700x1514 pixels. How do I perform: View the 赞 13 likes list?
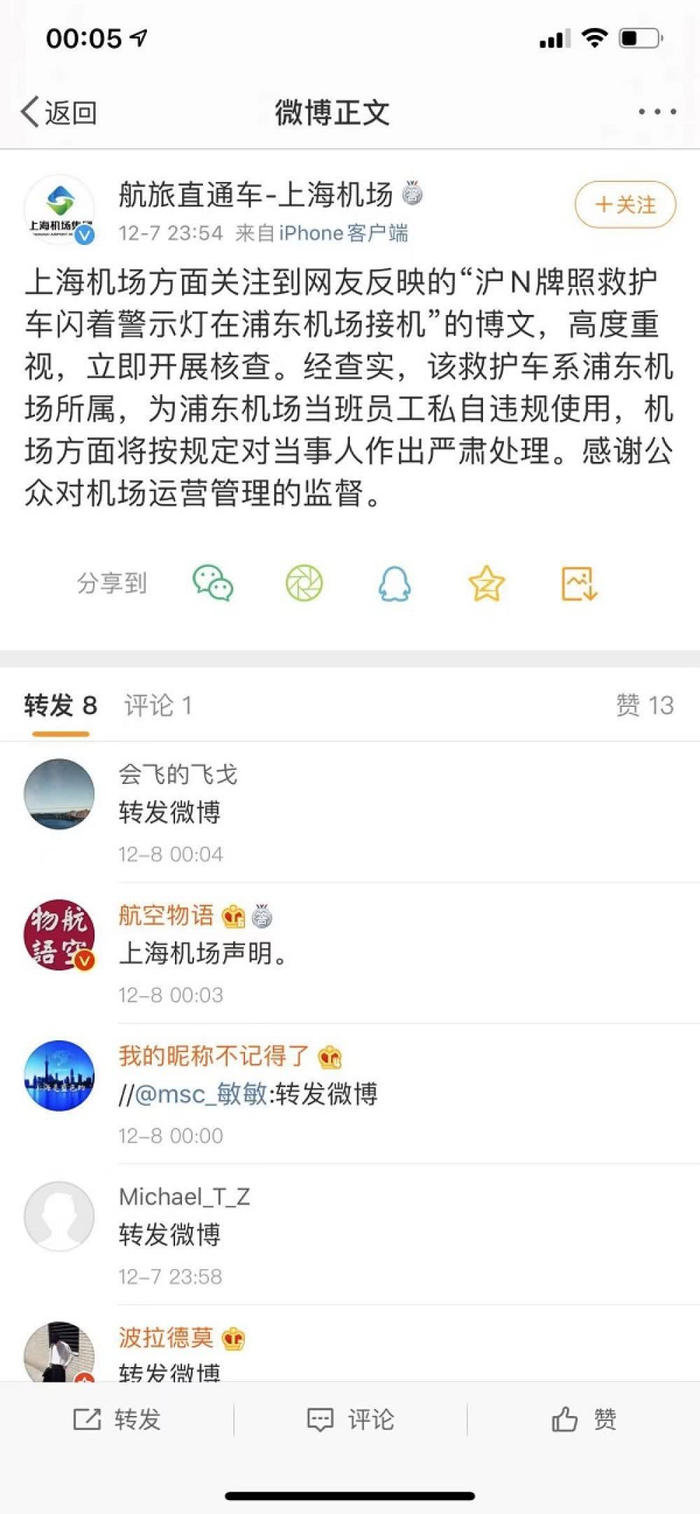click(644, 706)
